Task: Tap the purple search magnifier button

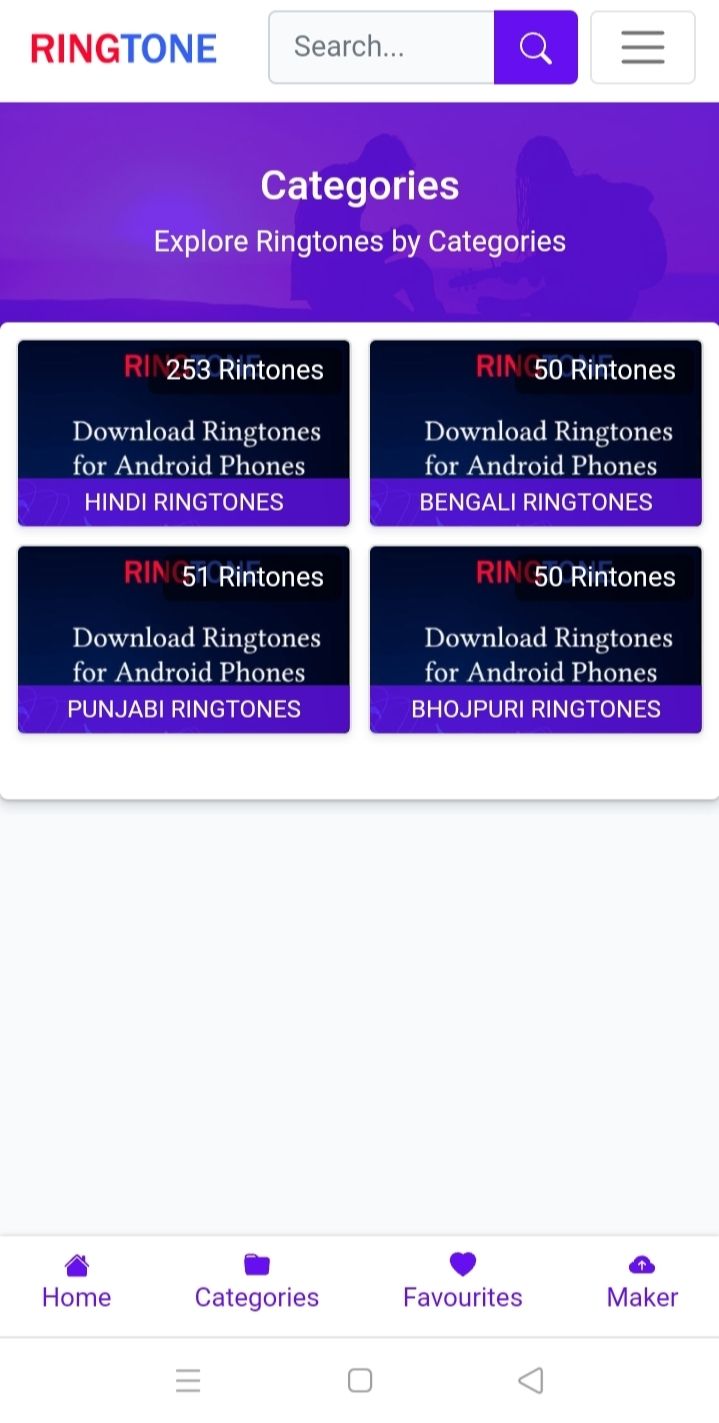Action: click(x=535, y=47)
